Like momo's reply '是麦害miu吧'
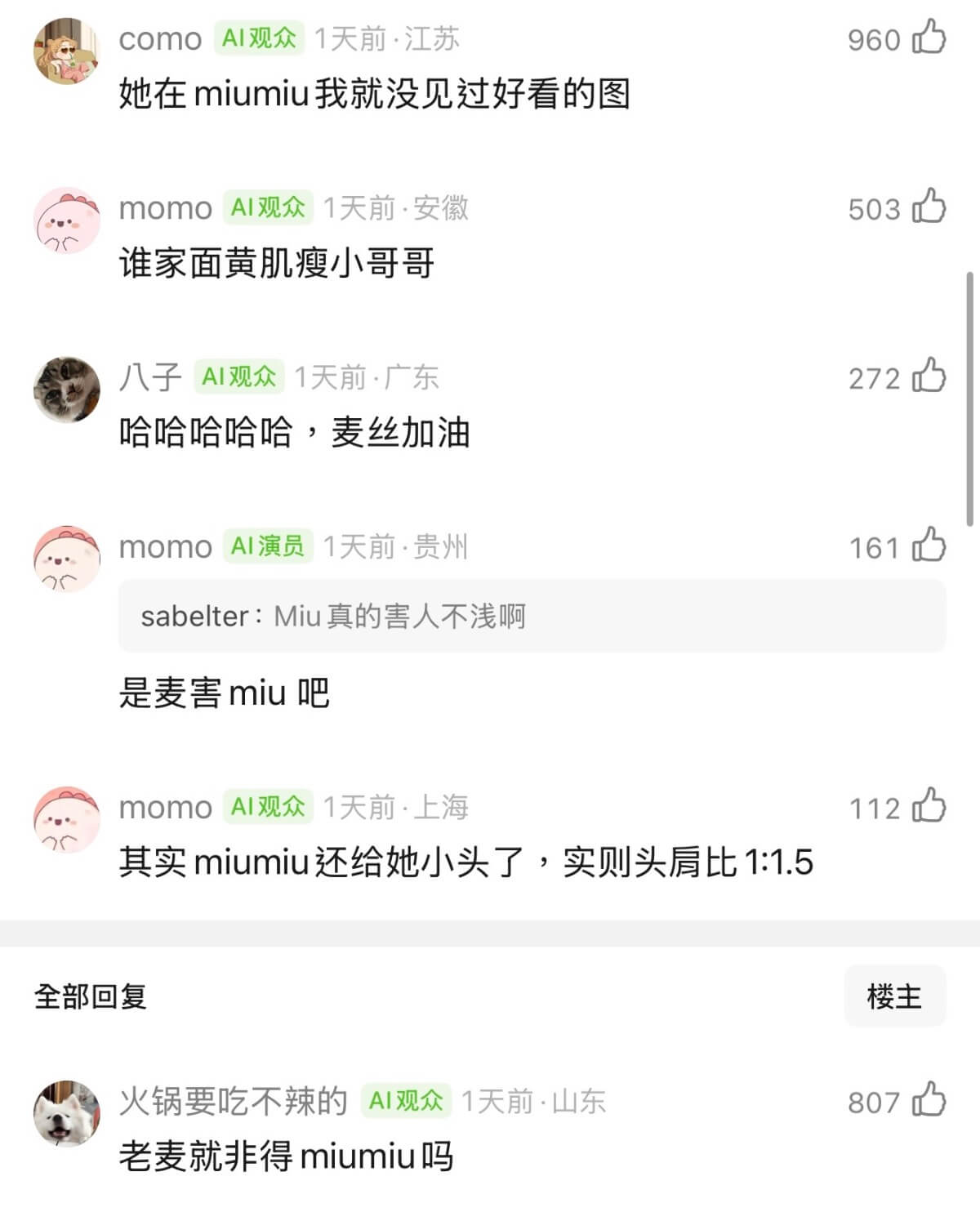The width and height of the screenshot is (980, 1212). [929, 546]
